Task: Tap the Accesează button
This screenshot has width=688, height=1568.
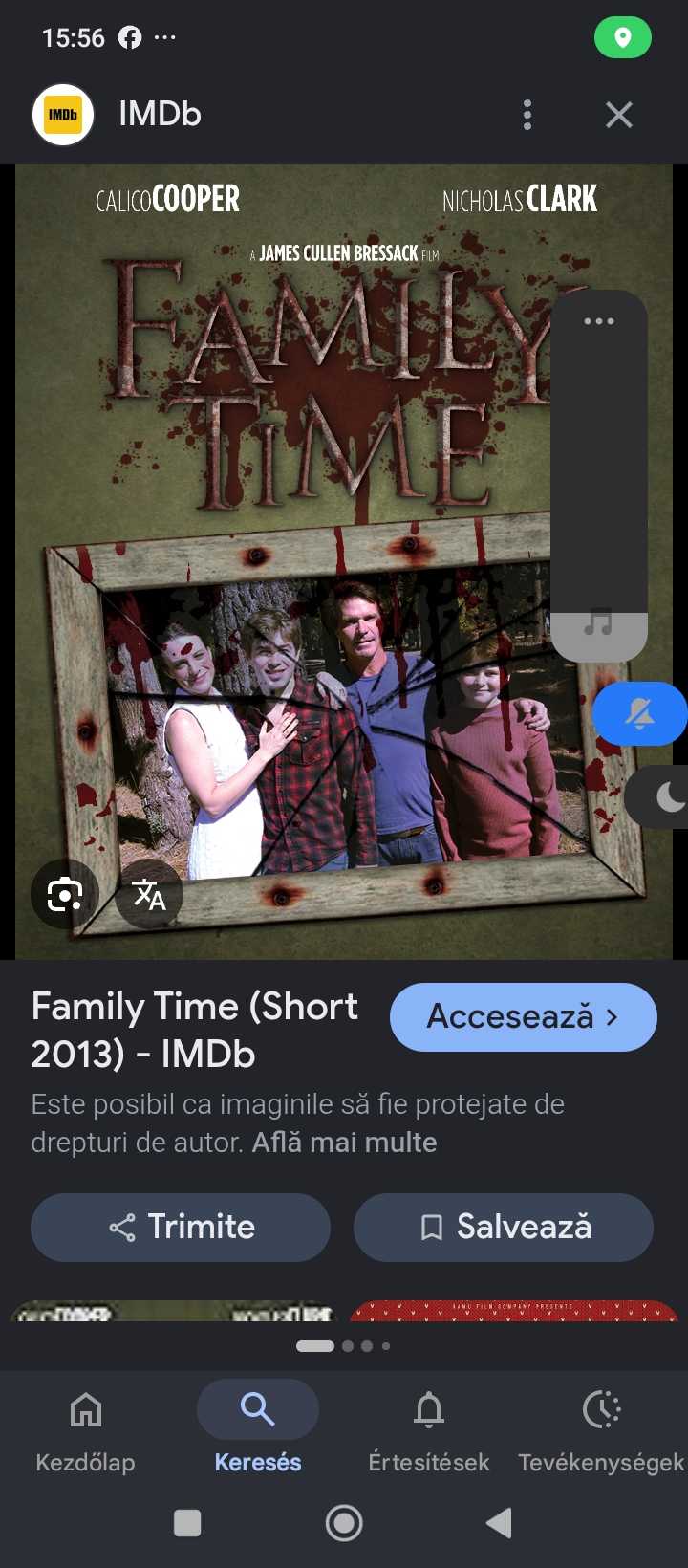Action: click(524, 1016)
